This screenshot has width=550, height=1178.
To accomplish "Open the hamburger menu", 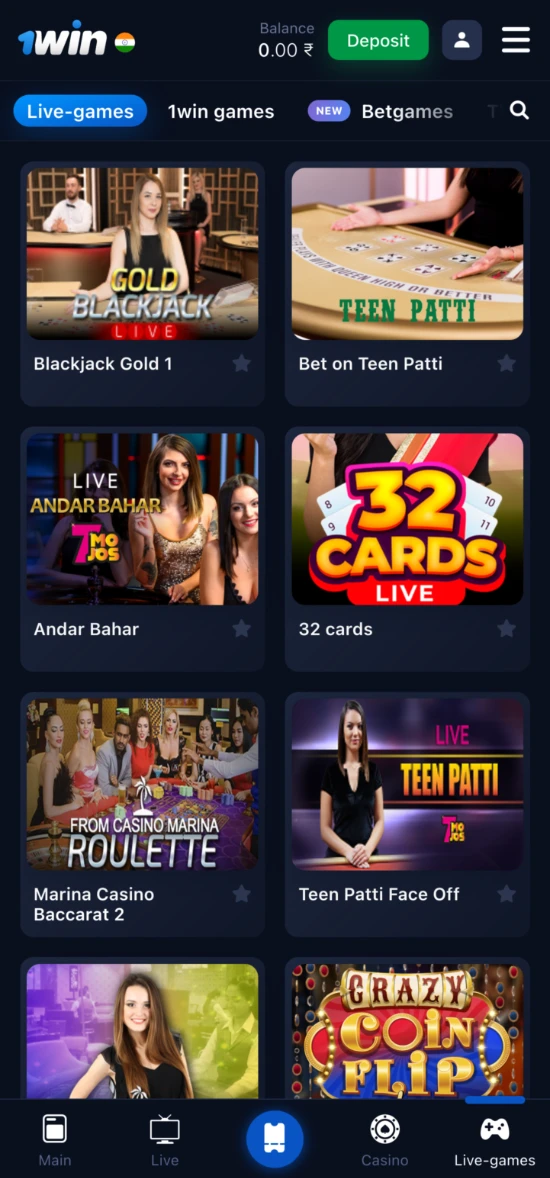I will [x=515, y=40].
